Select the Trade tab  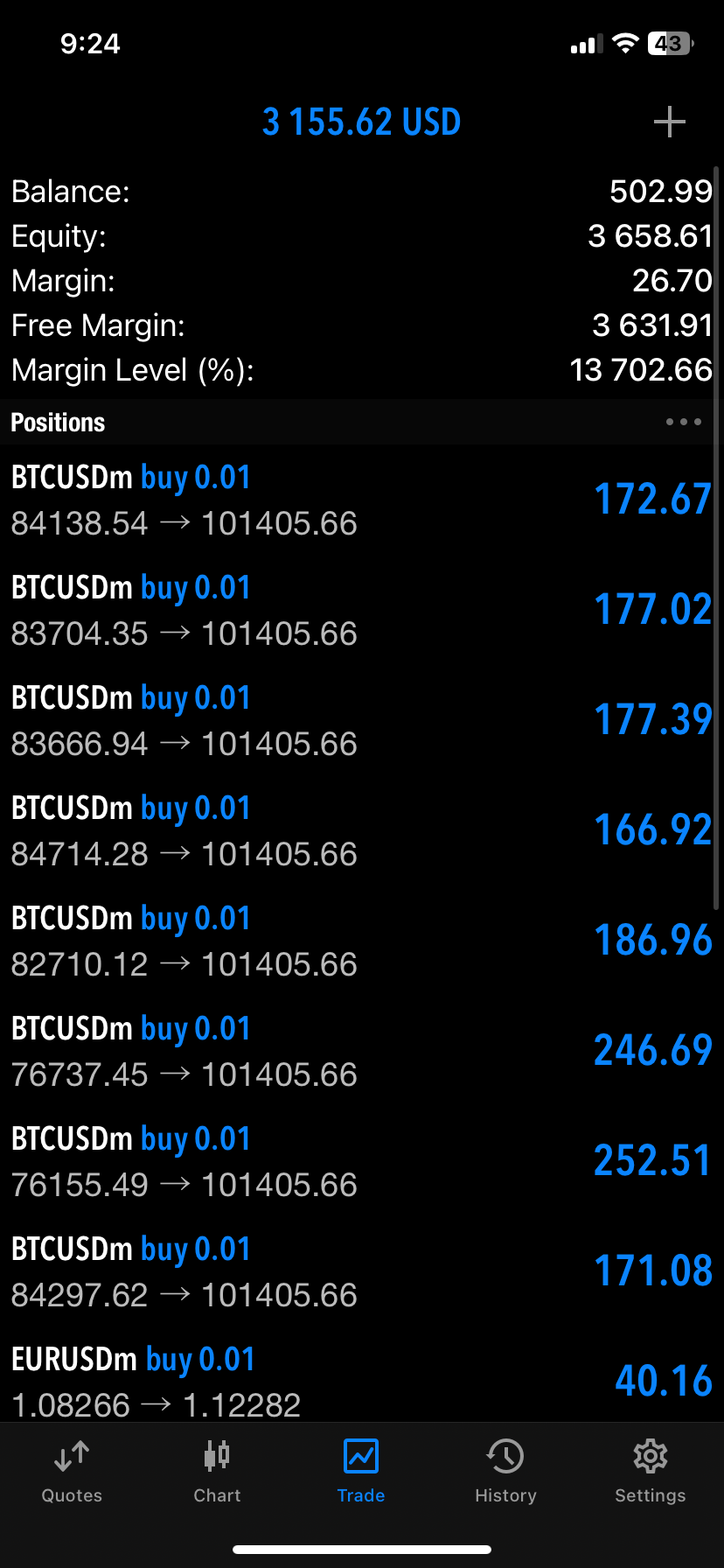[x=361, y=1473]
